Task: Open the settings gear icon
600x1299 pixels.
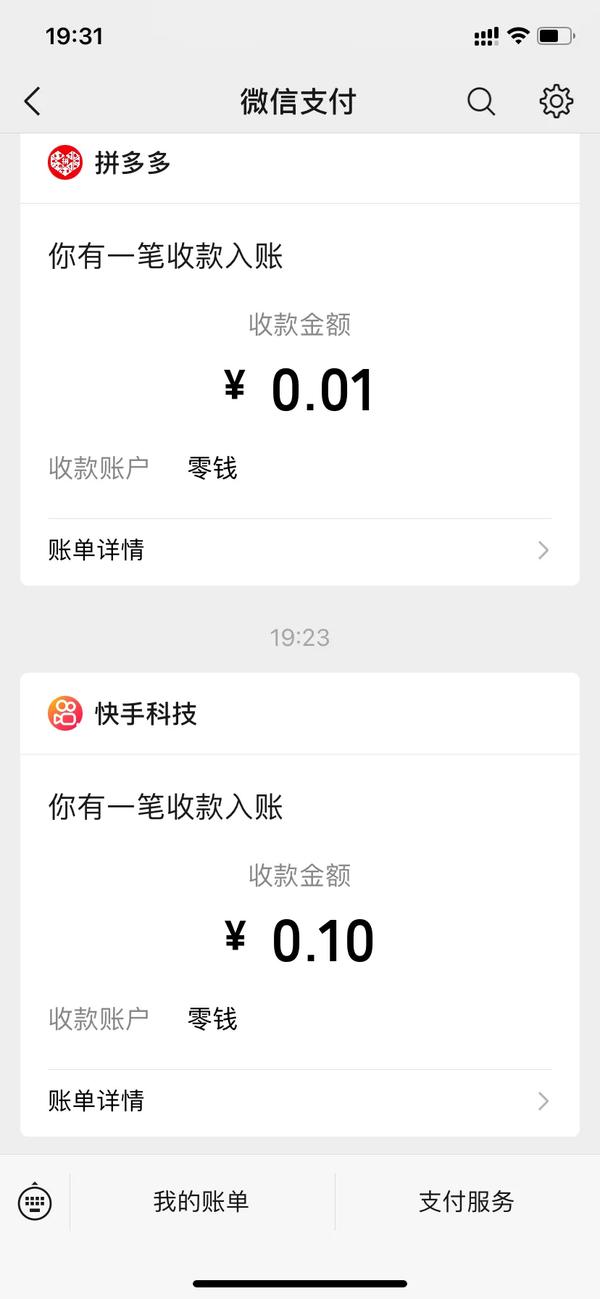Action: (556, 101)
